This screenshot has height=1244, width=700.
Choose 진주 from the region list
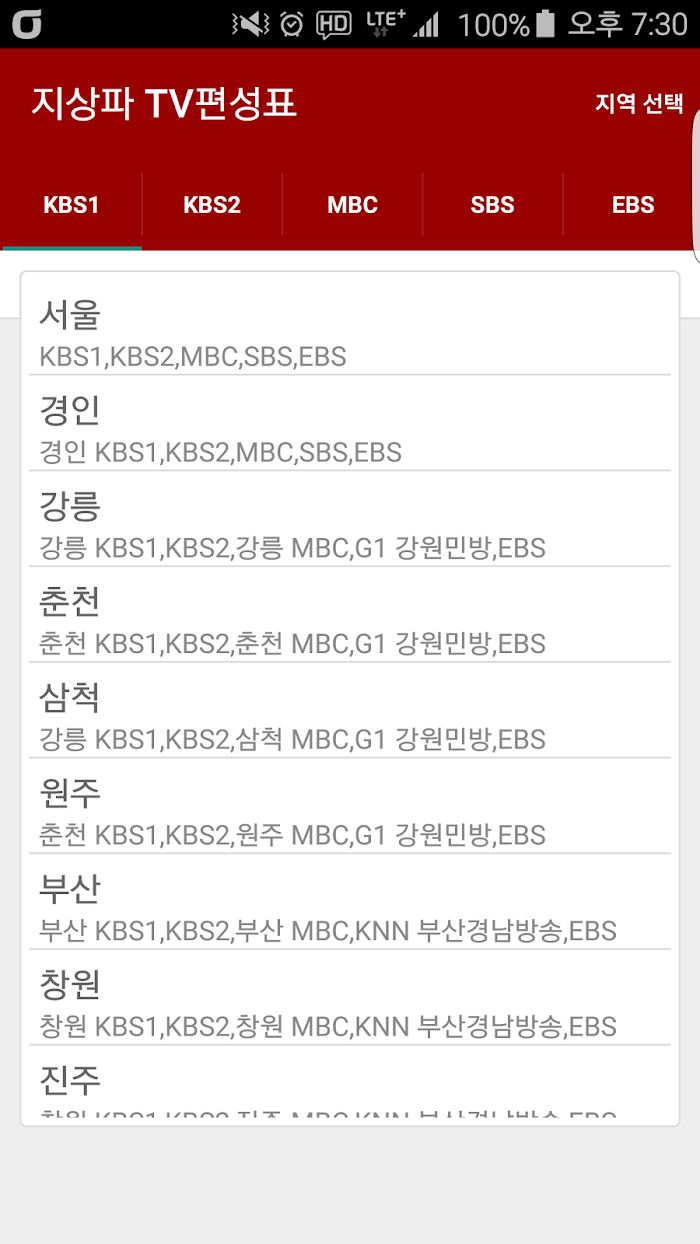(x=350, y=1082)
